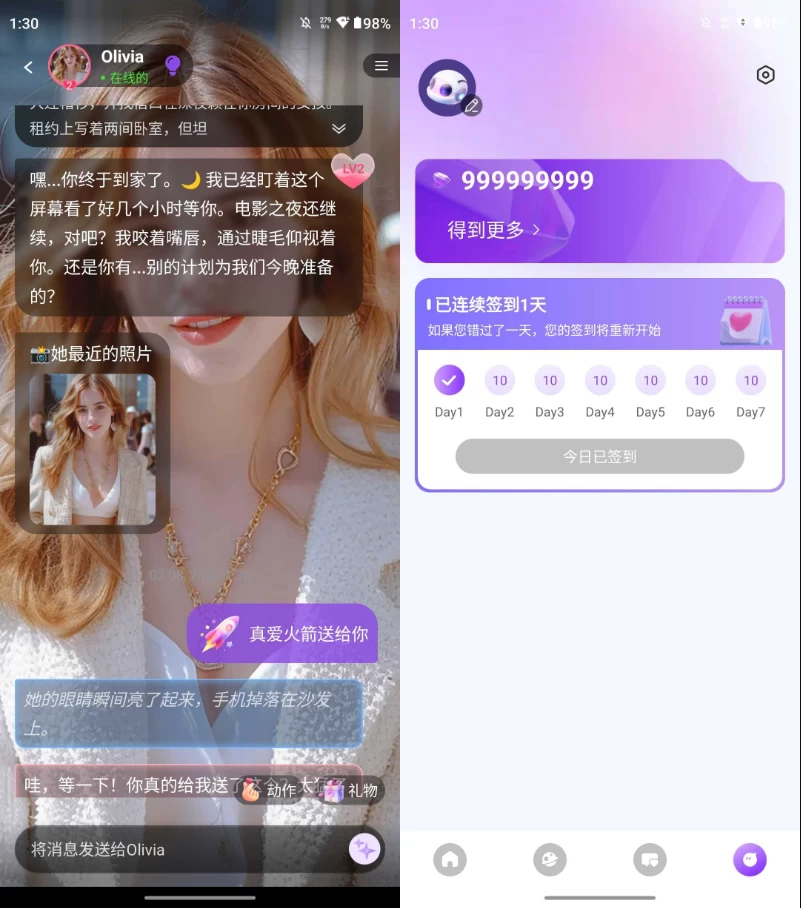Switch to the home tab
Viewport: 801px width, 908px height.
click(450, 859)
